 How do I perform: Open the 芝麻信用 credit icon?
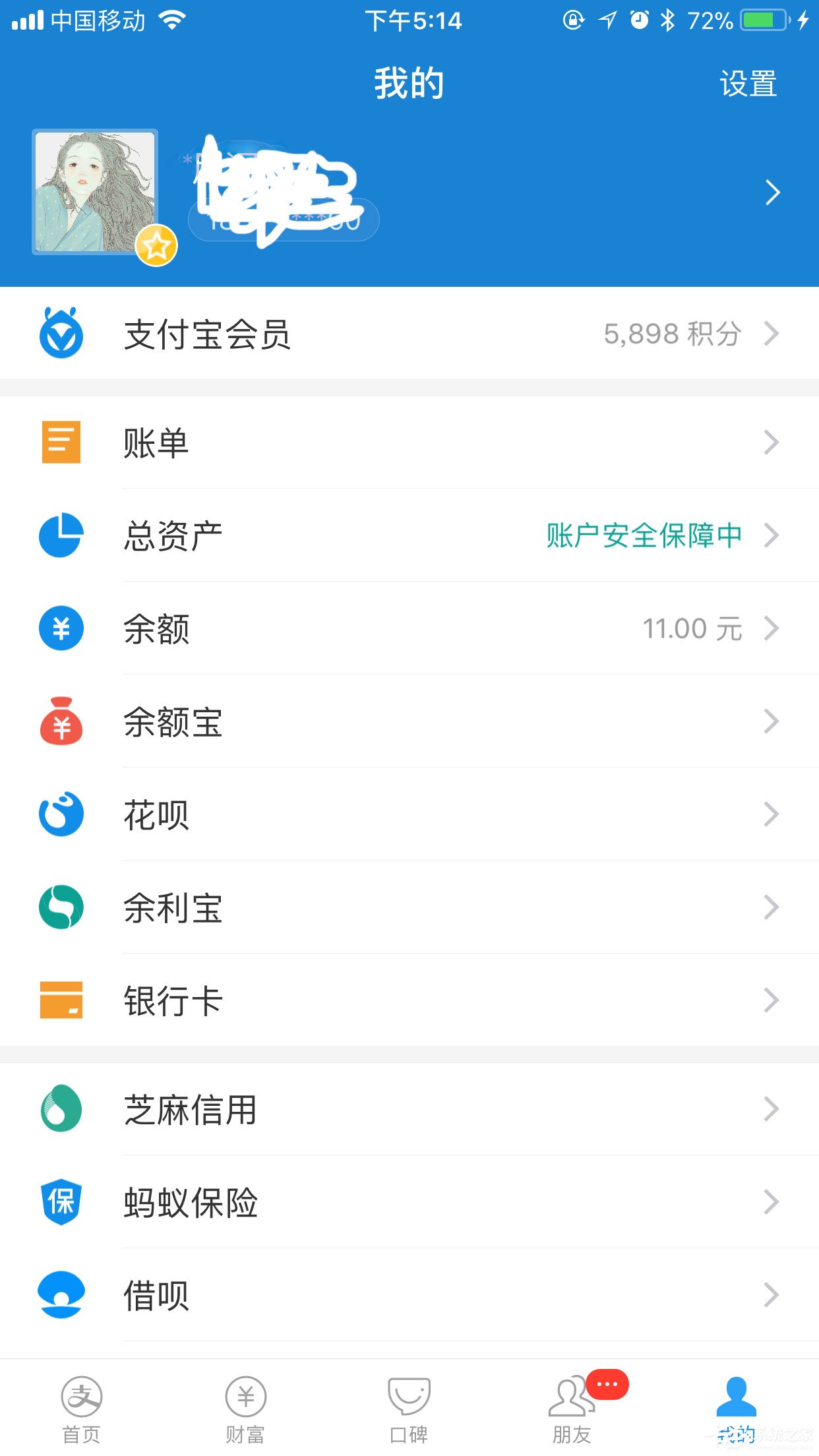pos(60,1110)
